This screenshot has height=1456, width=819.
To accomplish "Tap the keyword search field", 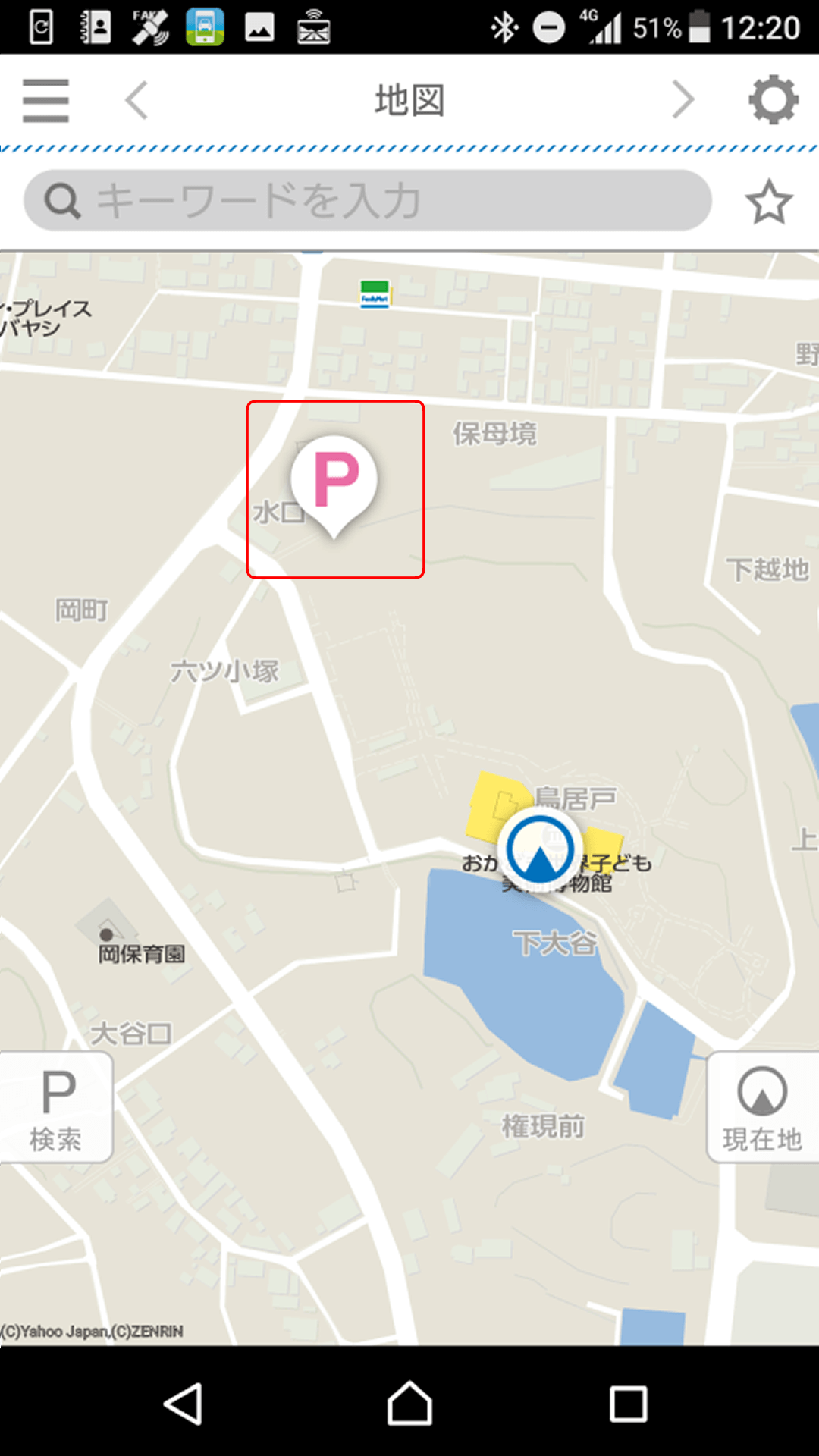I will click(x=368, y=200).
